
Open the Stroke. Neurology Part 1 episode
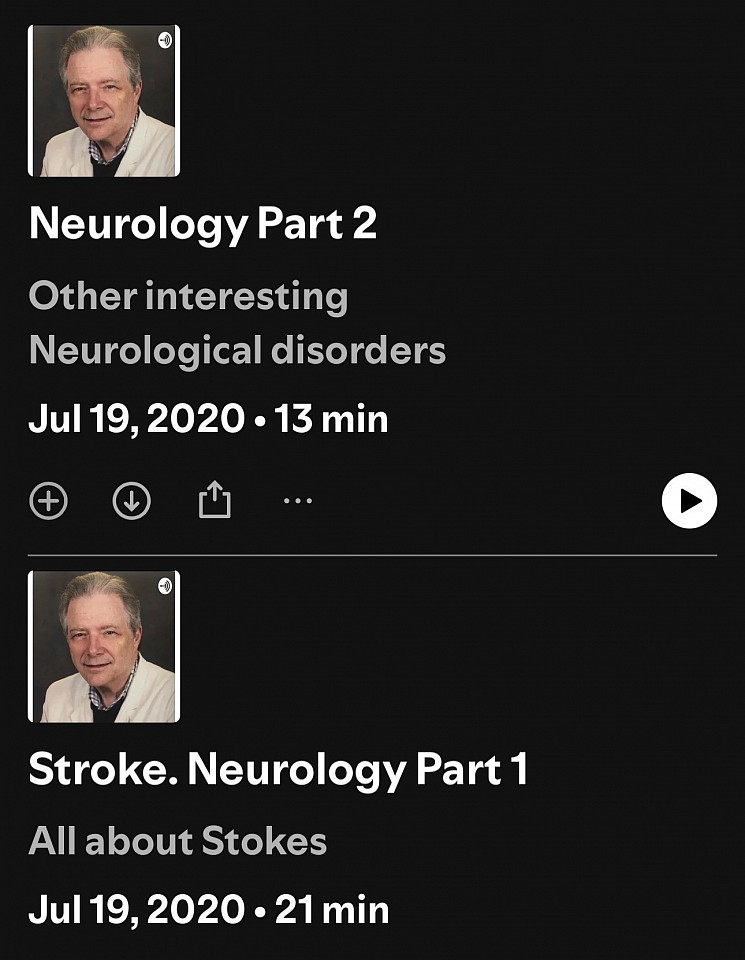tap(278, 770)
